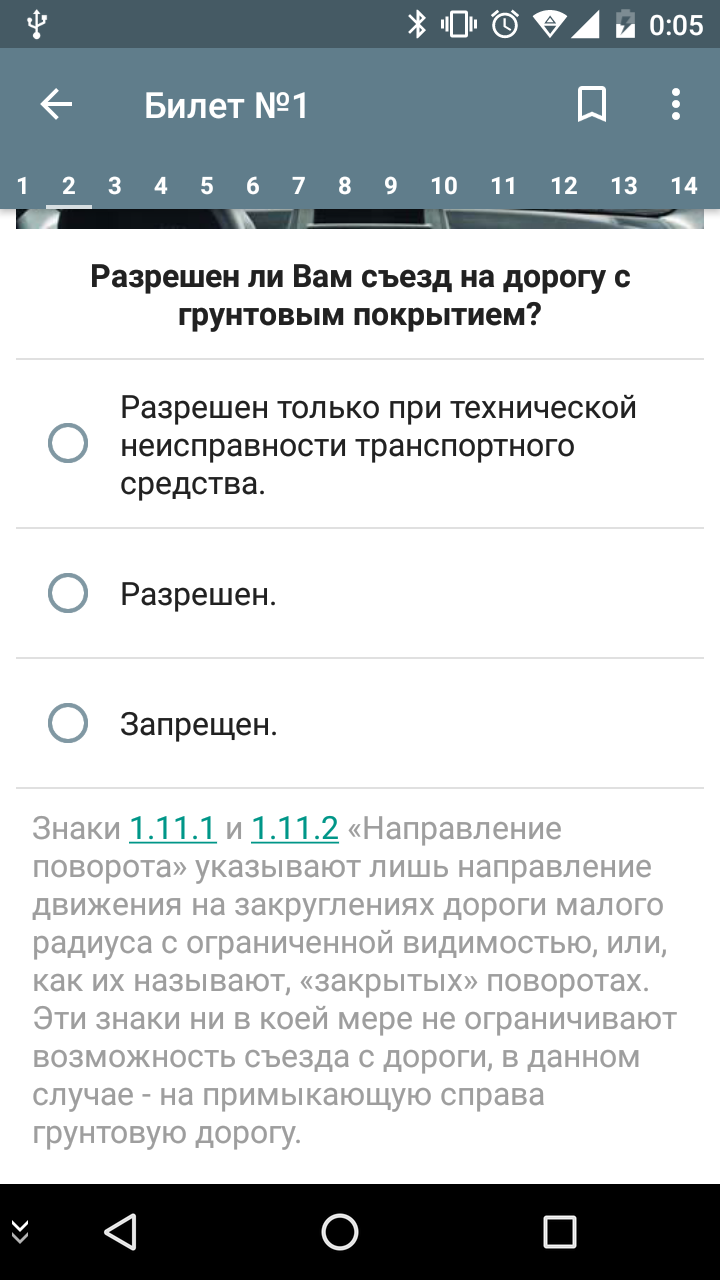Viewport: 720px width, 1280px height.
Task: Open recent apps from the navigation bar
Action: 560,1231
